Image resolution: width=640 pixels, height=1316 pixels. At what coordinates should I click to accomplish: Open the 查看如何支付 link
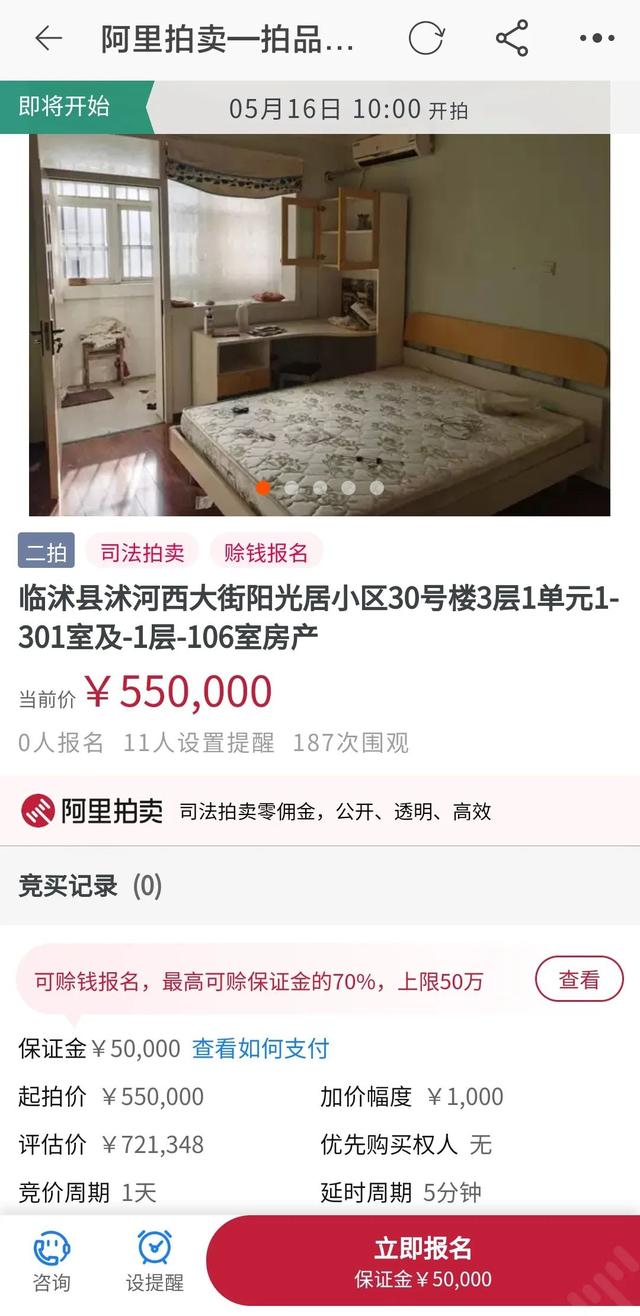(261, 1048)
